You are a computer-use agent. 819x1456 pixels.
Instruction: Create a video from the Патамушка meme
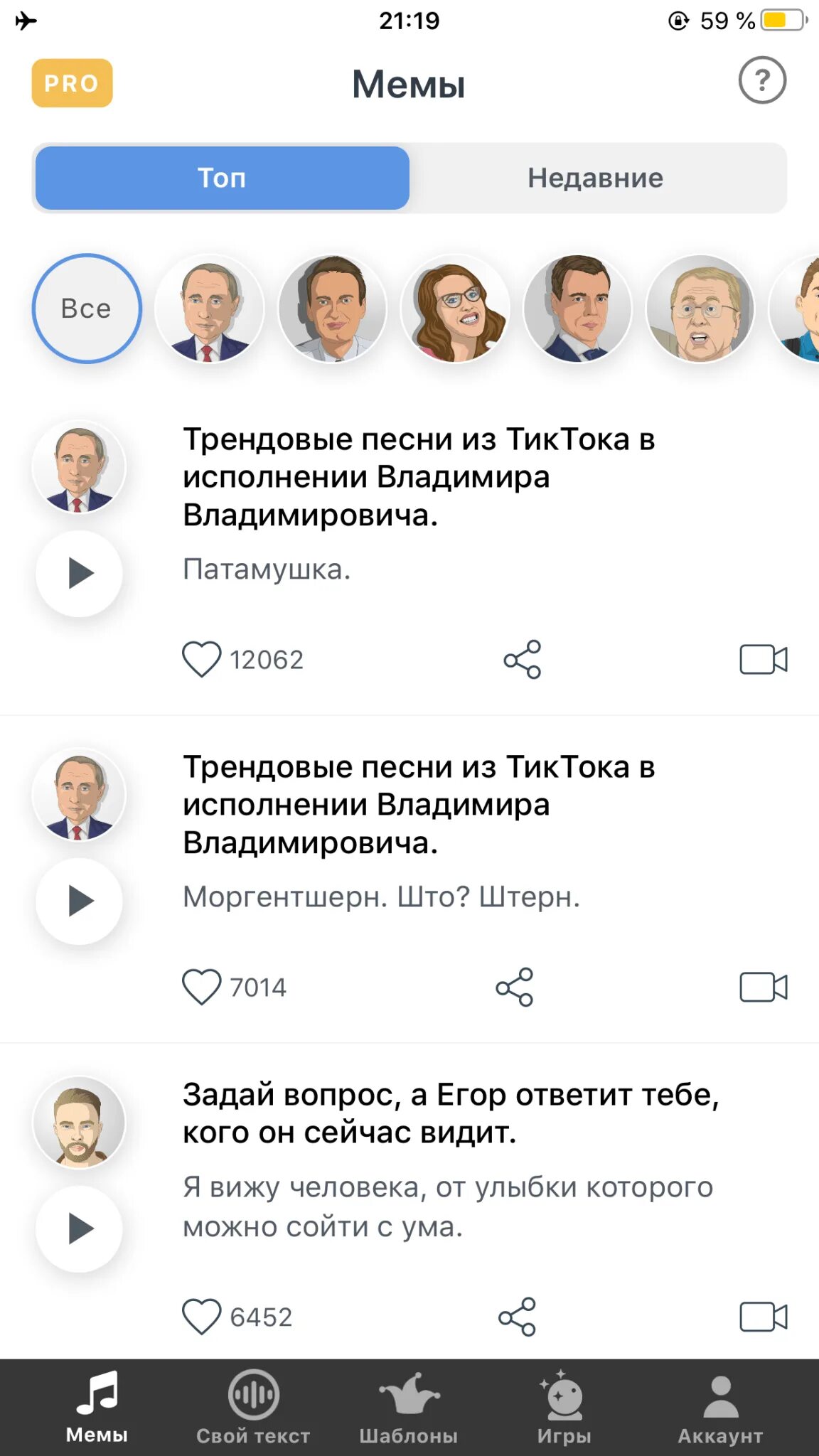tap(763, 660)
